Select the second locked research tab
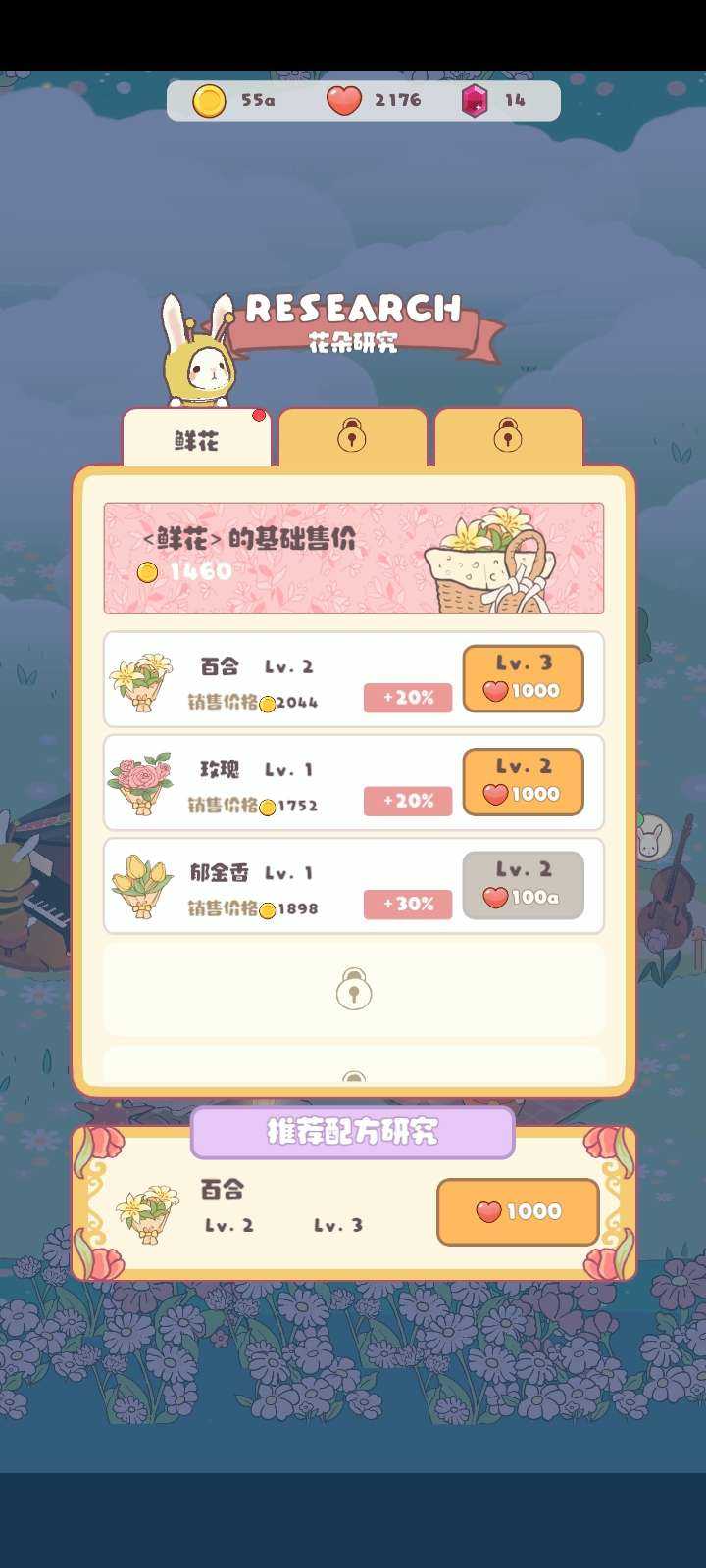 352,436
